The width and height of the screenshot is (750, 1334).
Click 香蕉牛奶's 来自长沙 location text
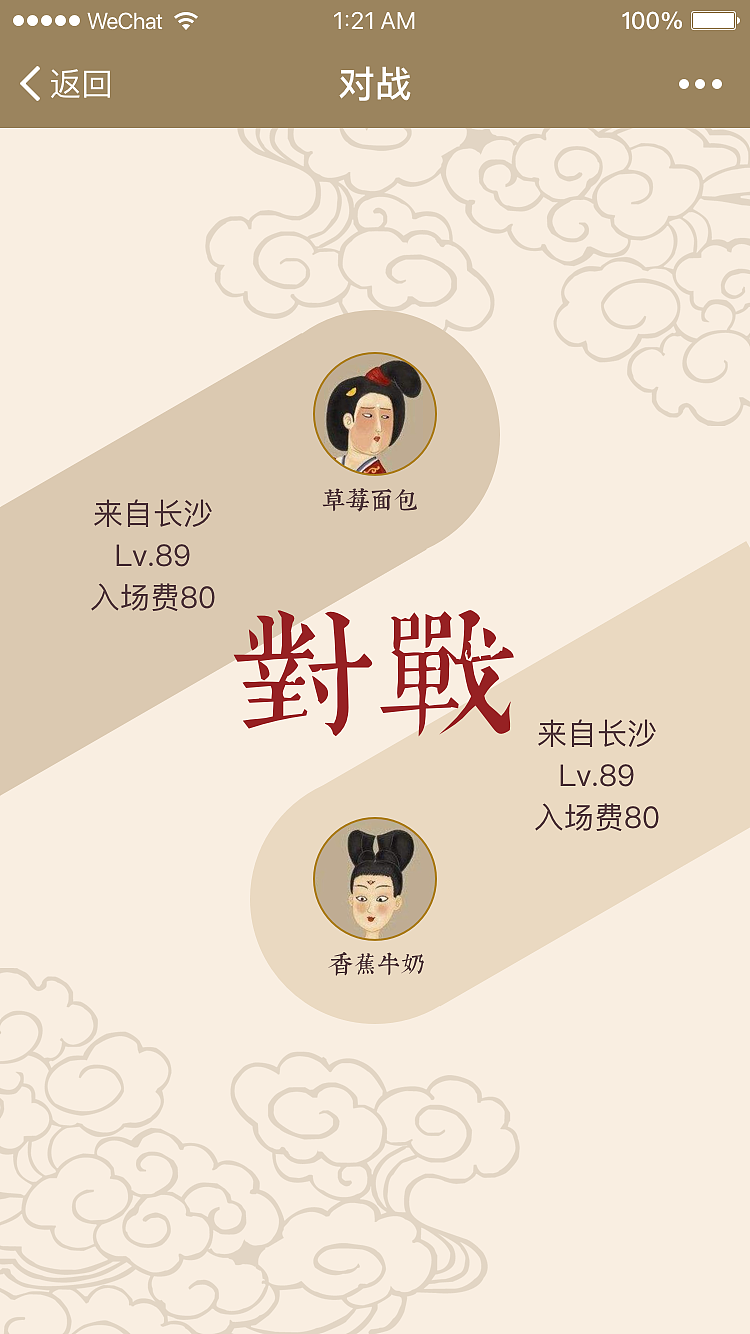tap(598, 732)
